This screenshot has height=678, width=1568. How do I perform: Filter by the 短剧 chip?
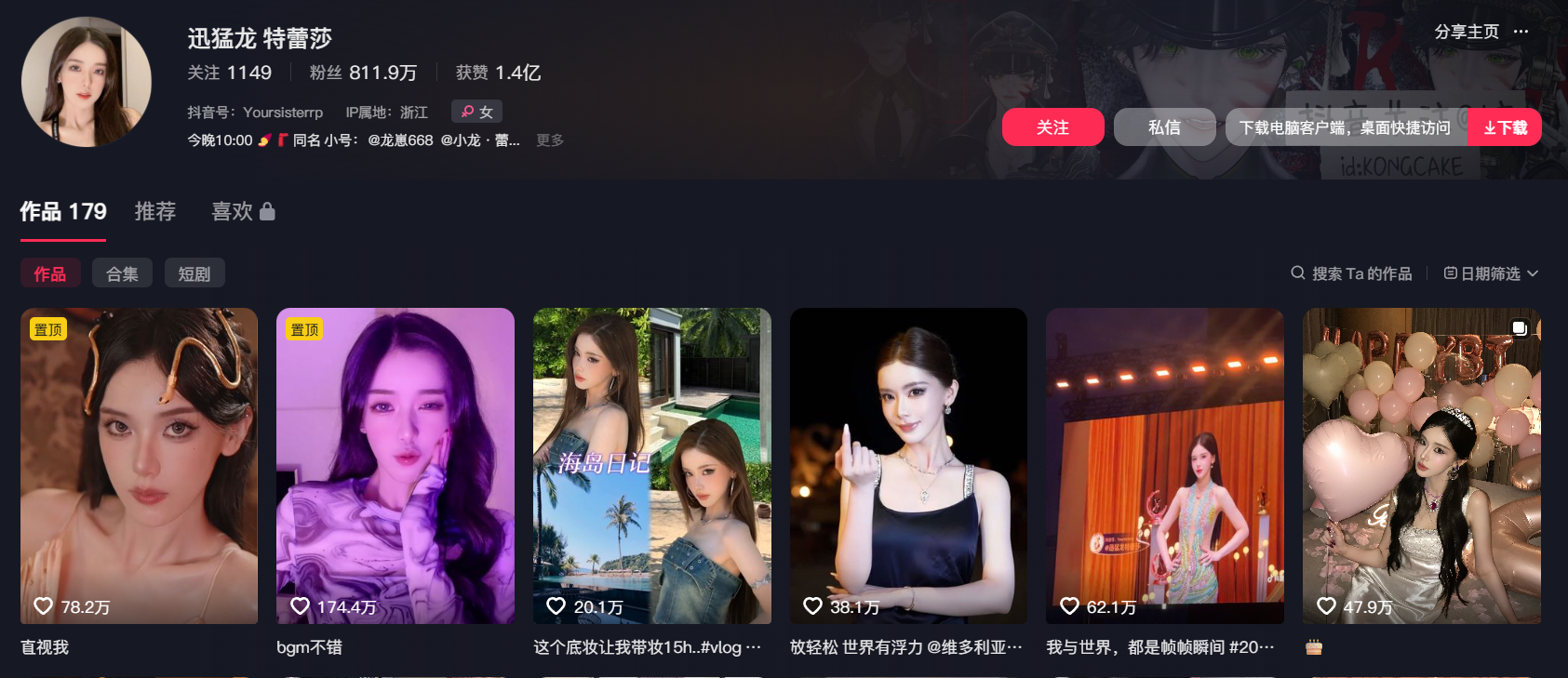[194, 273]
